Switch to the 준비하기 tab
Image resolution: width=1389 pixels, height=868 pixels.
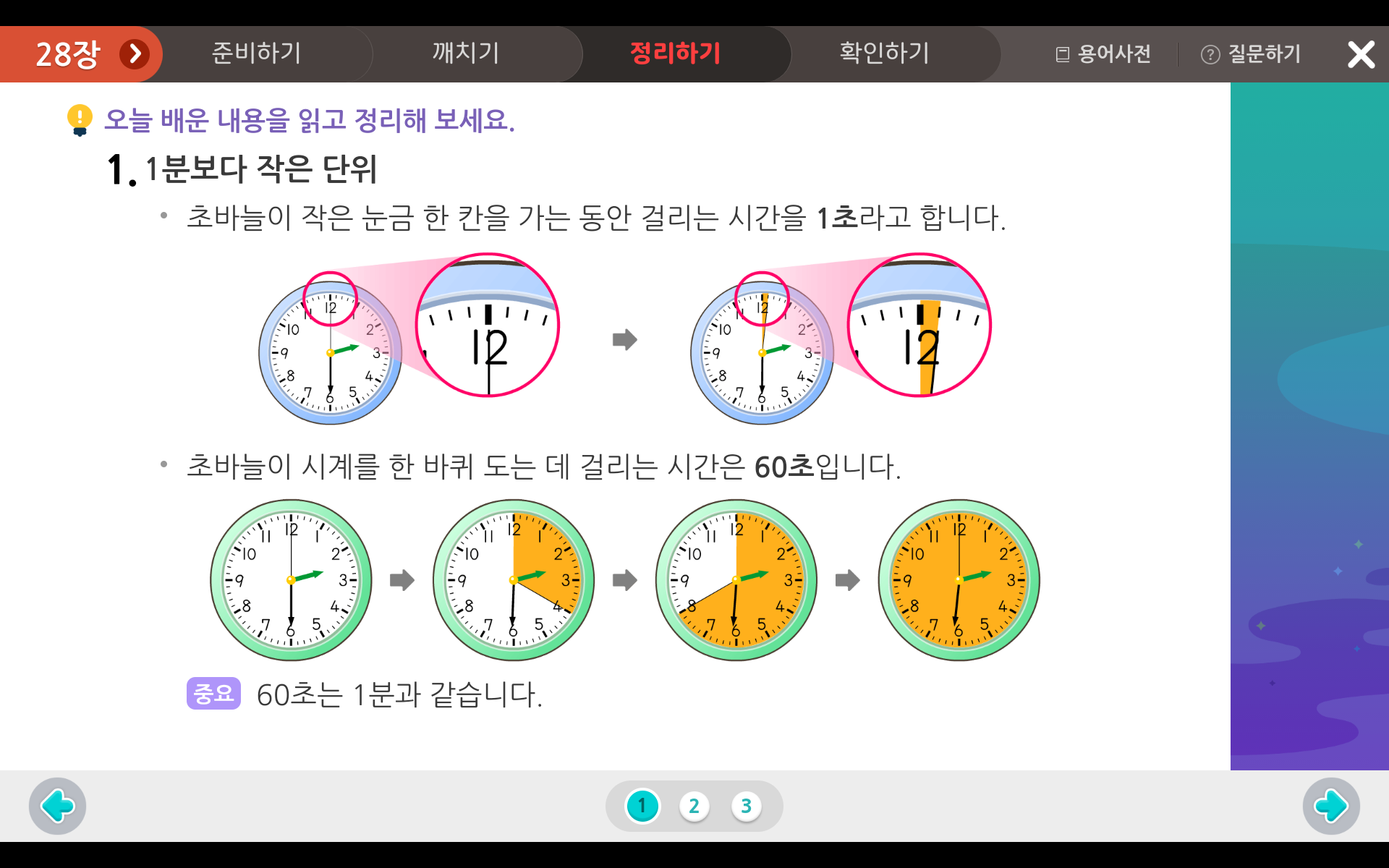(x=256, y=54)
